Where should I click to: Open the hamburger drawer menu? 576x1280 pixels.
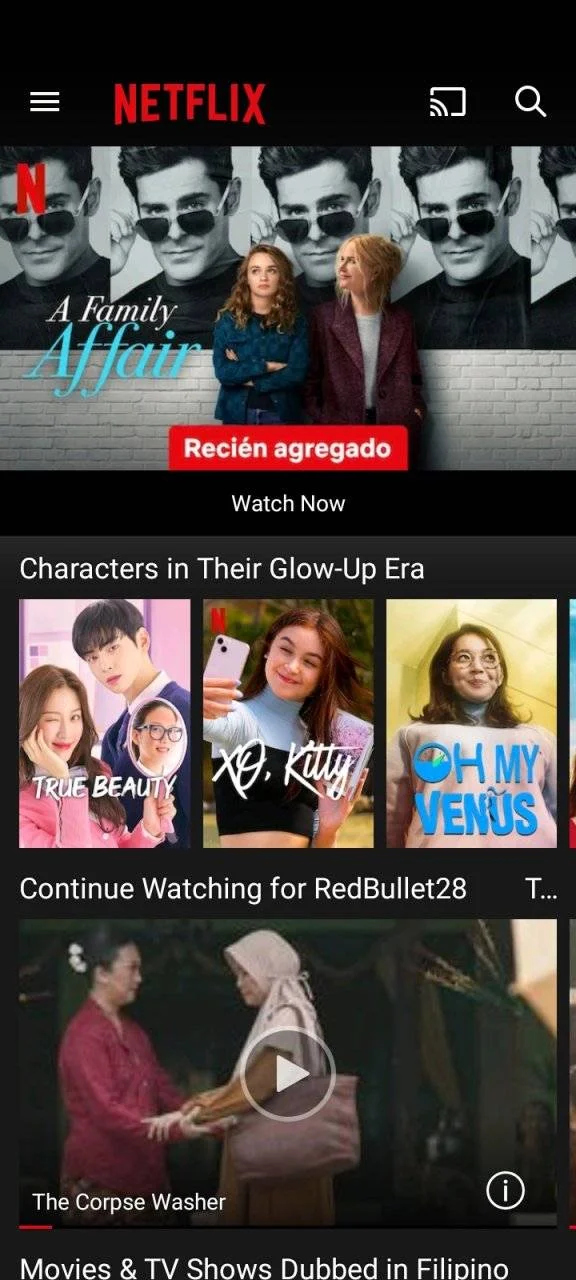[x=45, y=102]
